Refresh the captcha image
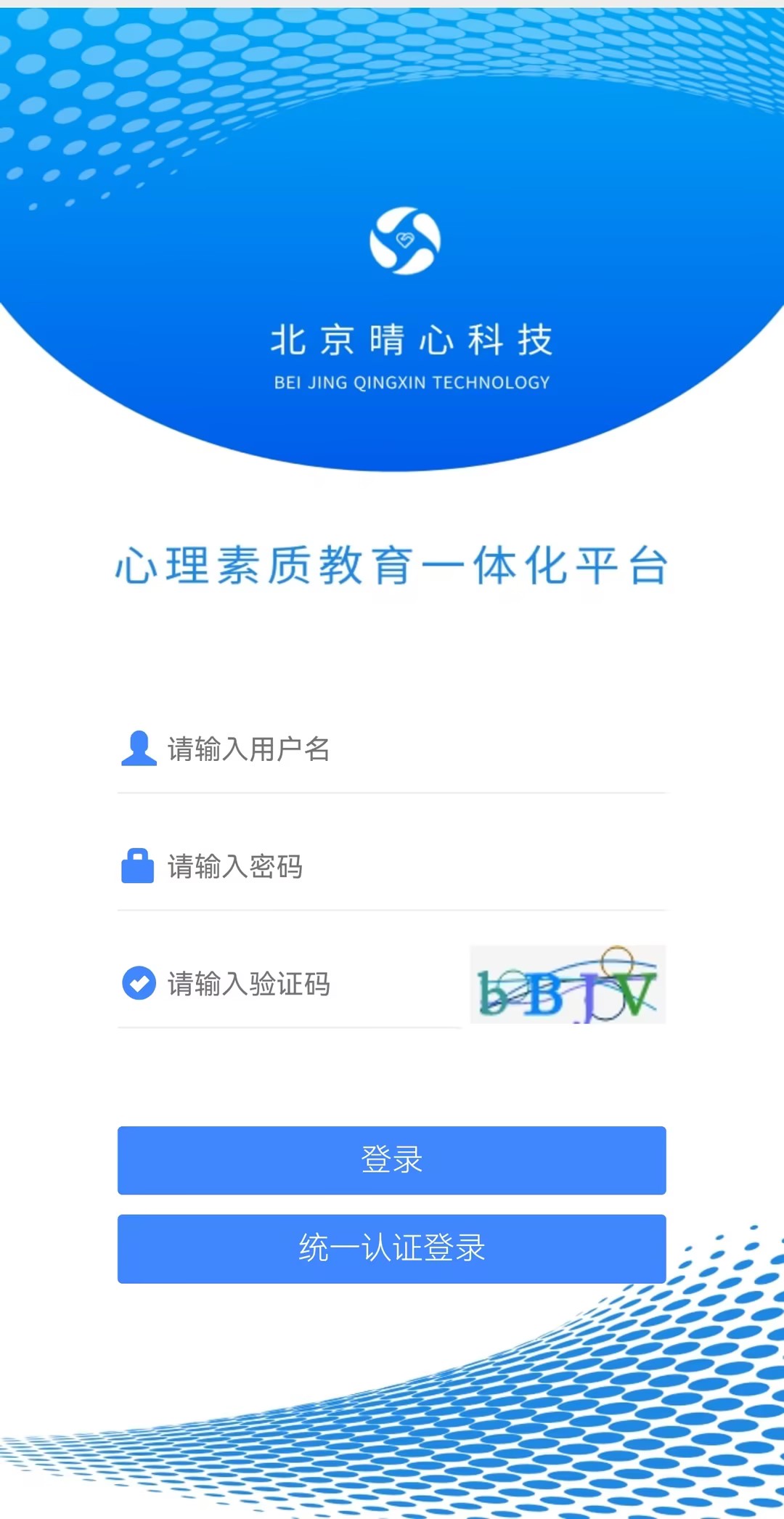This screenshot has height=1519, width=784. [568, 984]
